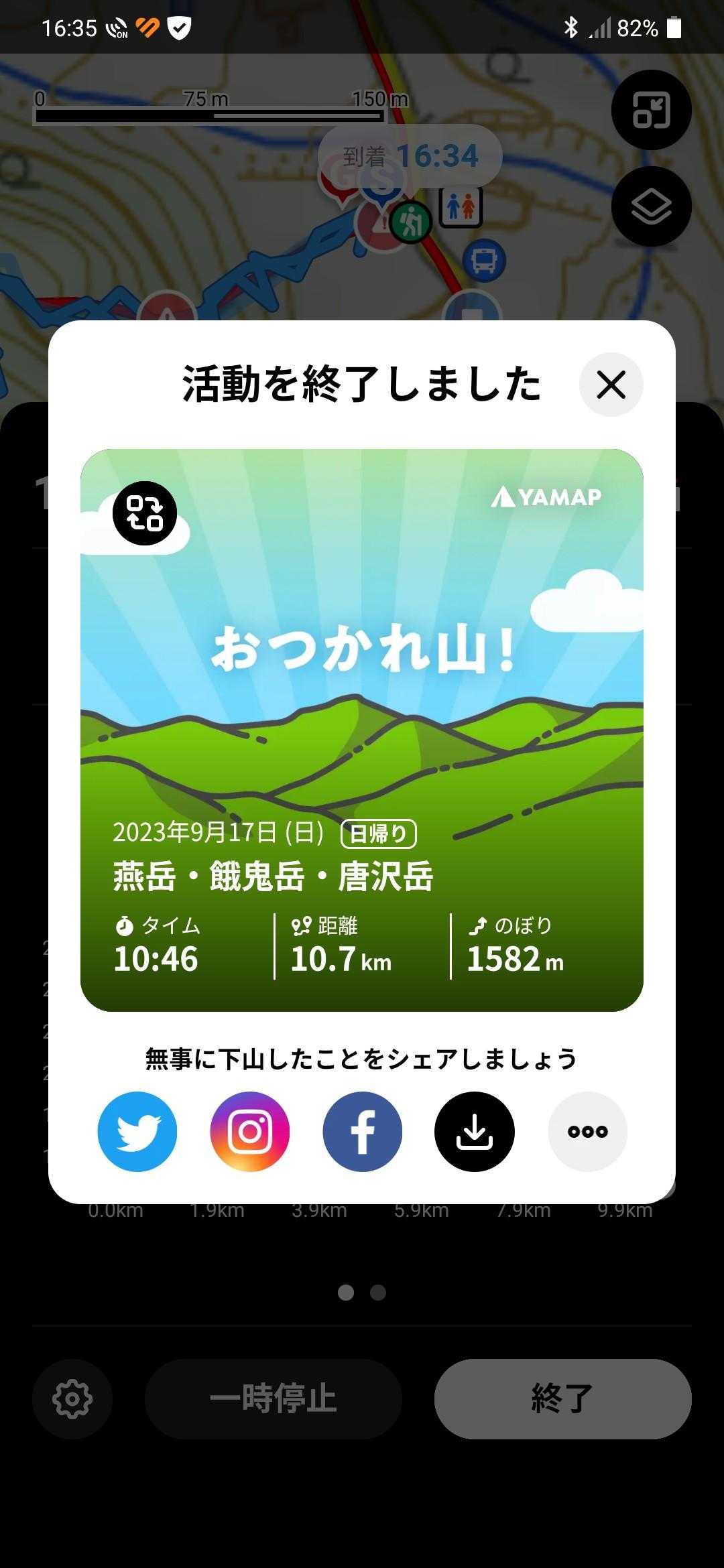Switch the share card design
Viewport: 724px width, 1568px height.
[145, 513]
